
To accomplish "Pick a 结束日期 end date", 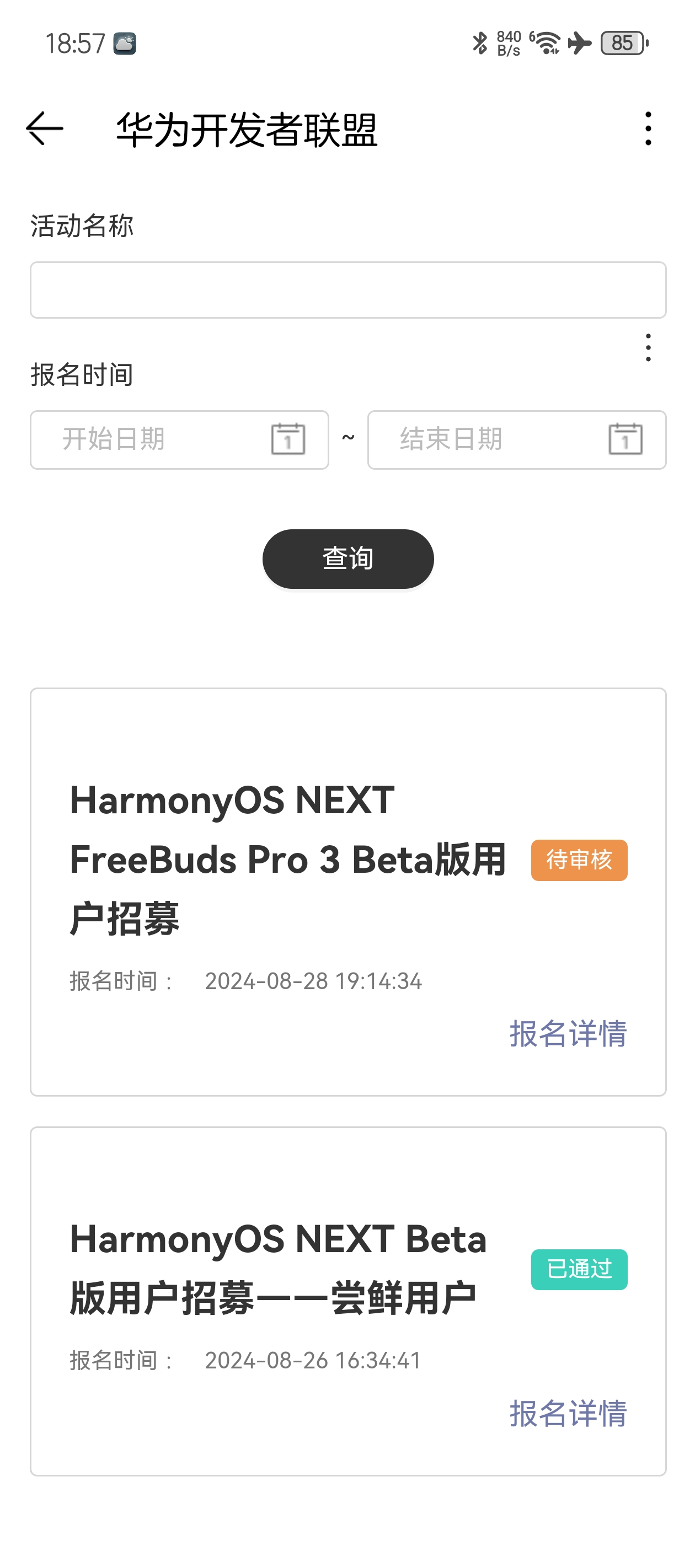I will (516, 439).
